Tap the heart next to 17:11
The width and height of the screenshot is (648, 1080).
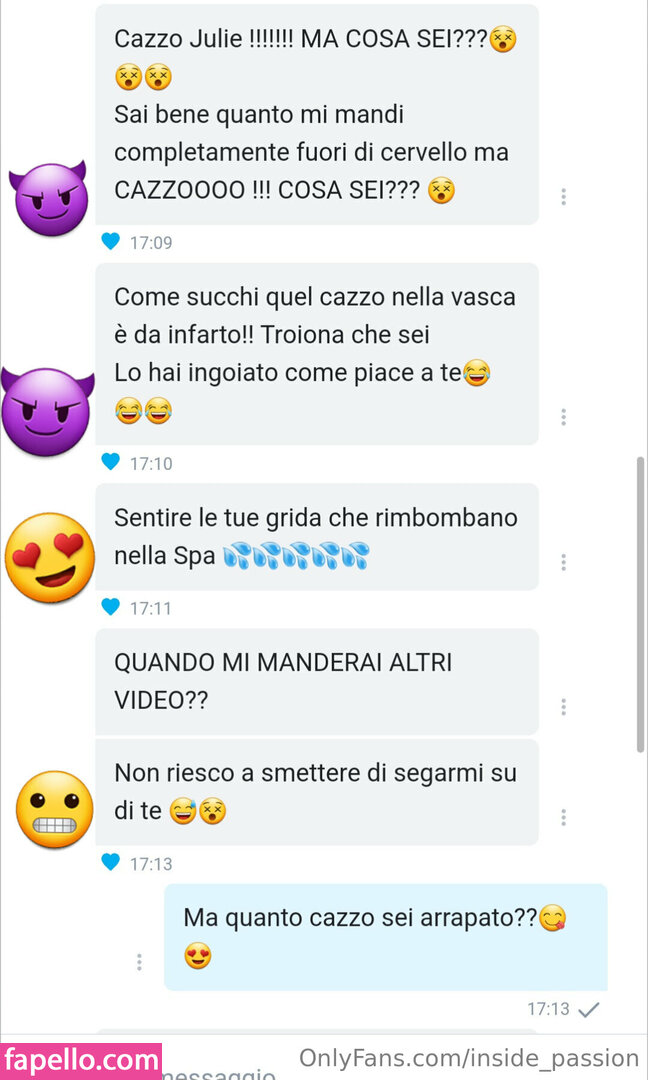click(x=111, y=607)
